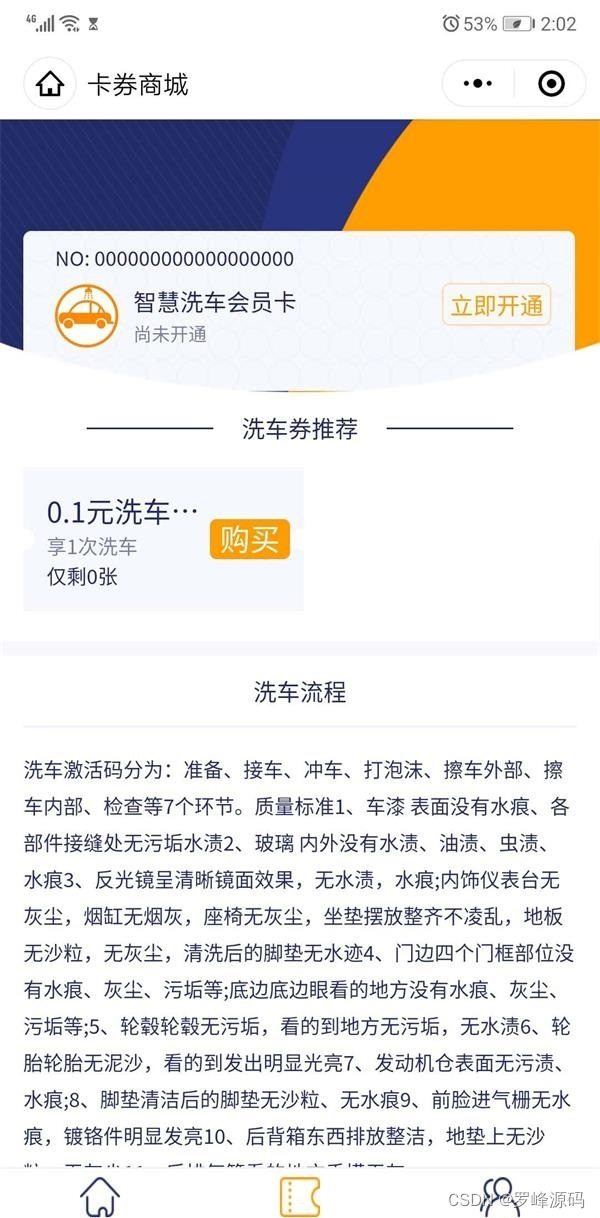Tap the home icon in the header
Screen dimensions: 600x1218
(50, 84)
